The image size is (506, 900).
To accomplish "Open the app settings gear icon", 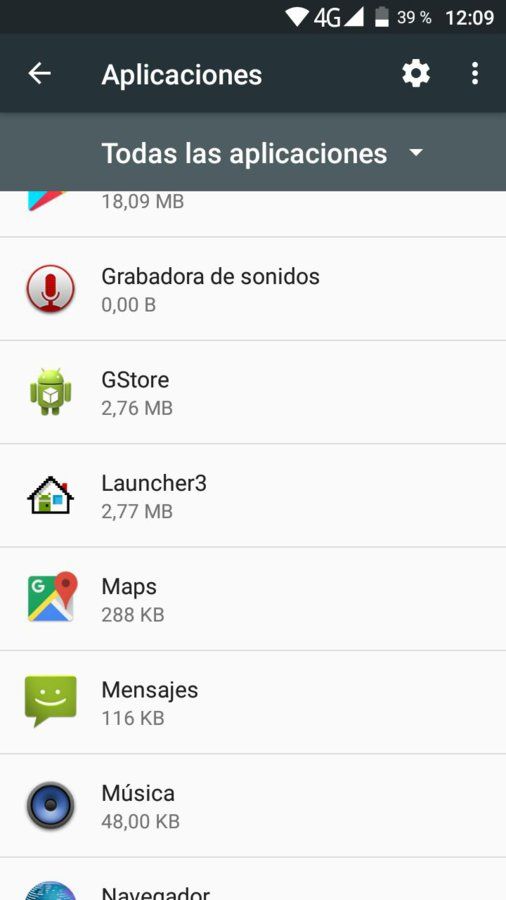I will coord(416,74).
